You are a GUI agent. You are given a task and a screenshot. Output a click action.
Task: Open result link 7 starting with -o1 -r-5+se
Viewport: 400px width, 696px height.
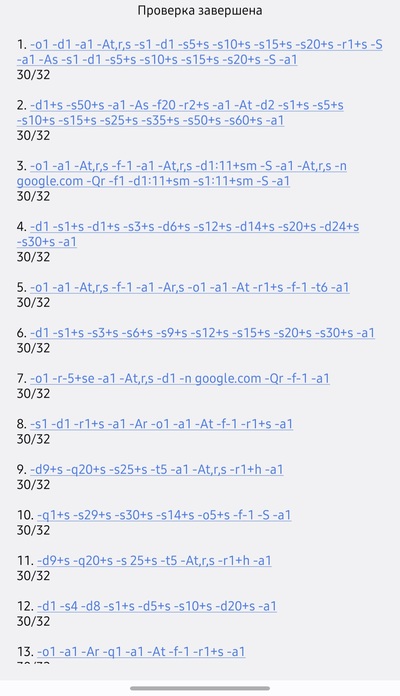(180, 379)
